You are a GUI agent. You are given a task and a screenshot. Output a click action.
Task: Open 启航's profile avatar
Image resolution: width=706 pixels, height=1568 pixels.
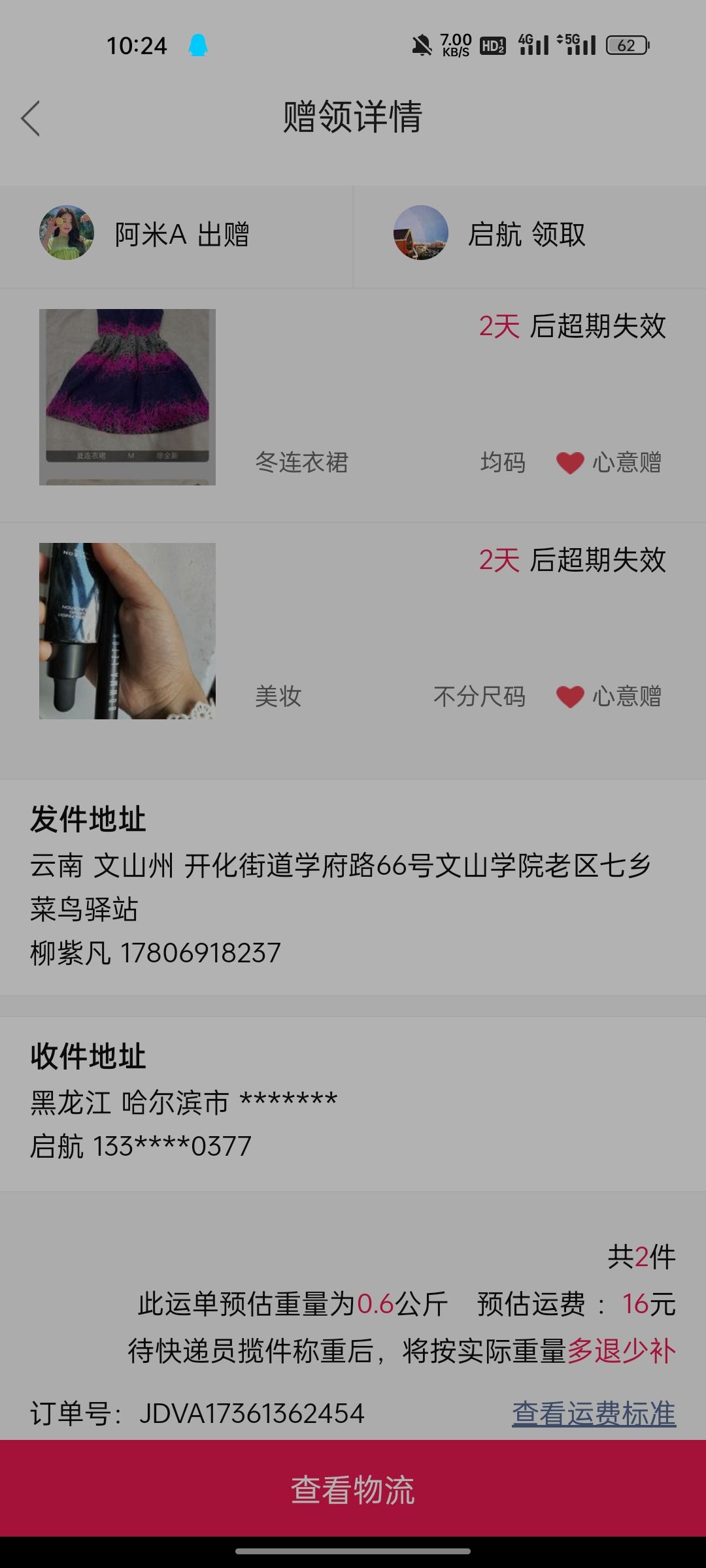coord(420,233)
